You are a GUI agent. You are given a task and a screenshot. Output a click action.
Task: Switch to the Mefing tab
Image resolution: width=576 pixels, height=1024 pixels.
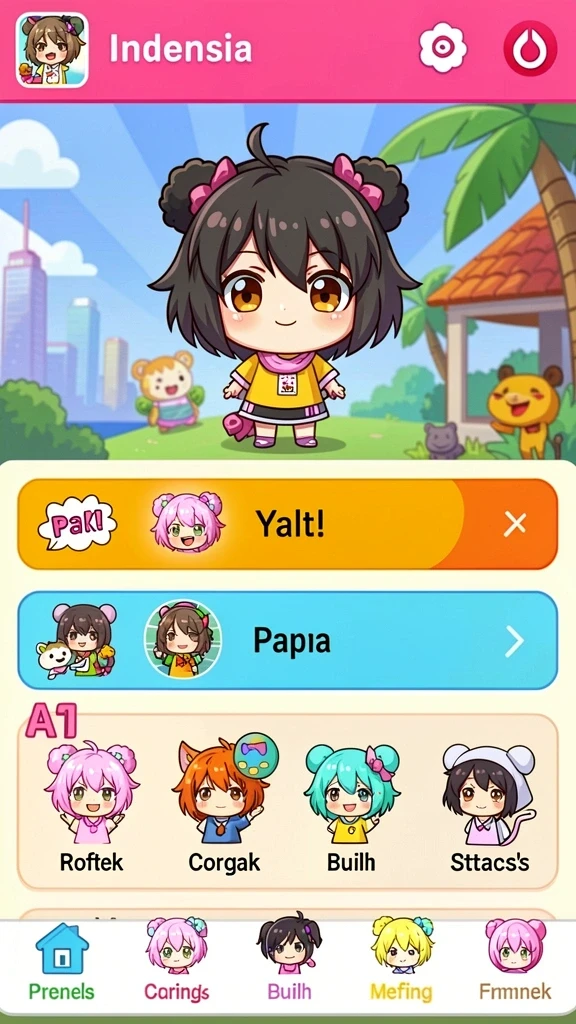402,964
